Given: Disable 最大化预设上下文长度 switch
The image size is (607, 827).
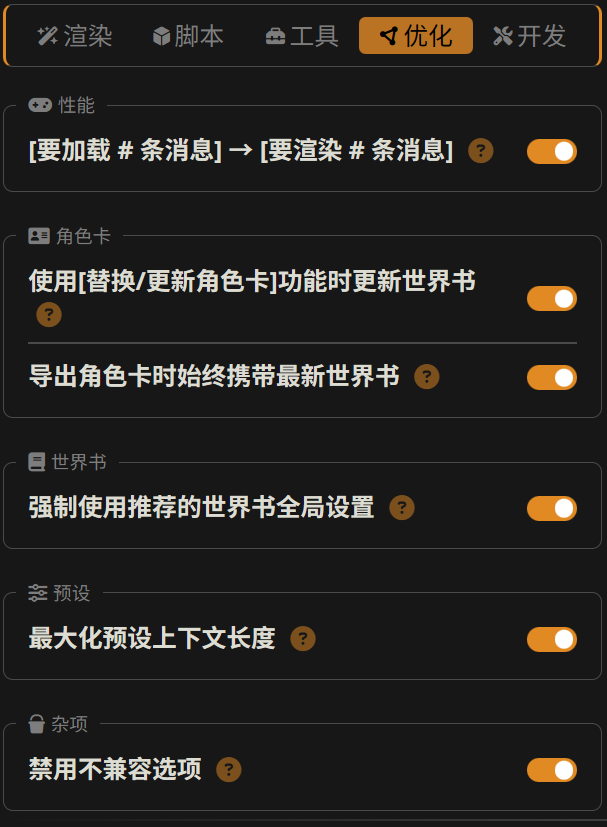Looking at the screenshot, I should pyautogui.click(x=552, y=639).
